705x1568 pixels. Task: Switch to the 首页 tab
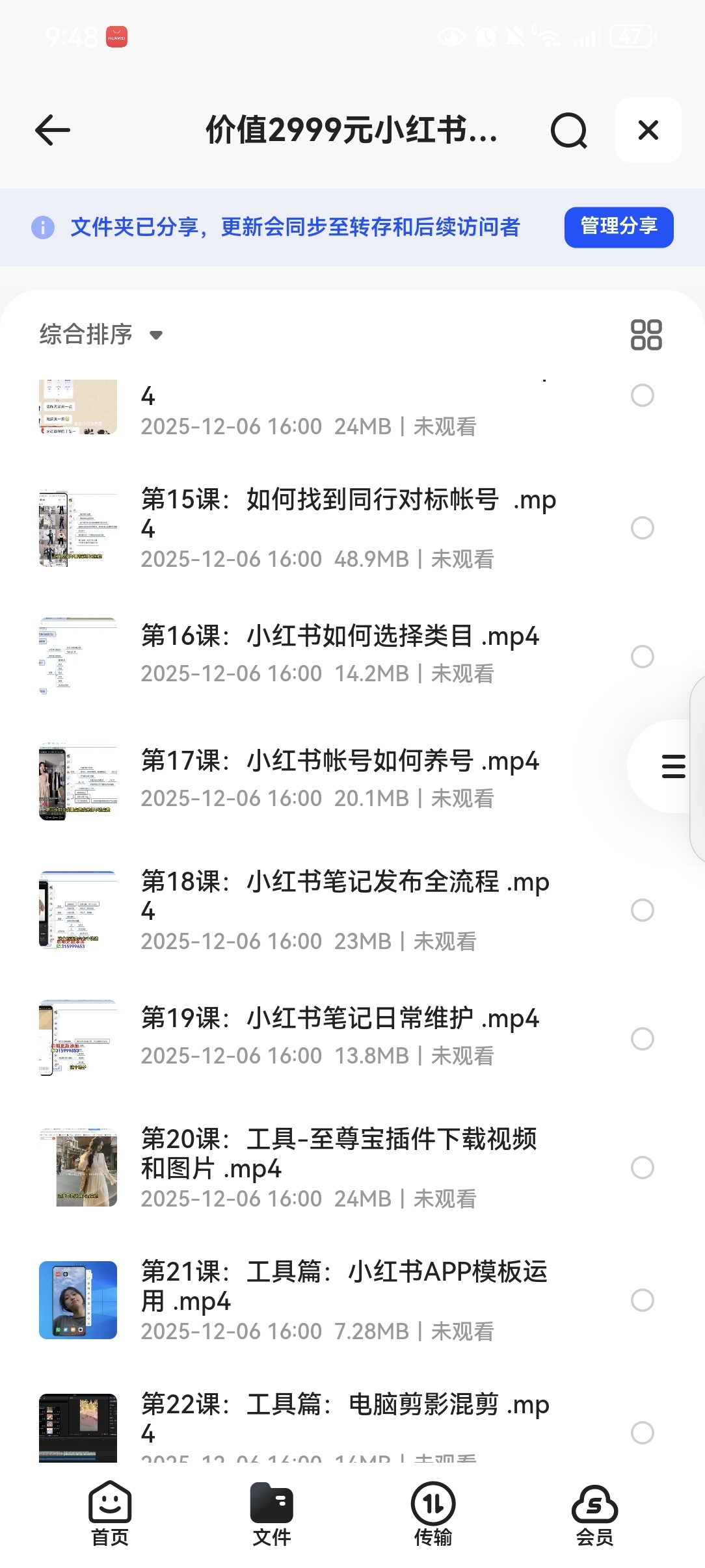click(110, 1514)
